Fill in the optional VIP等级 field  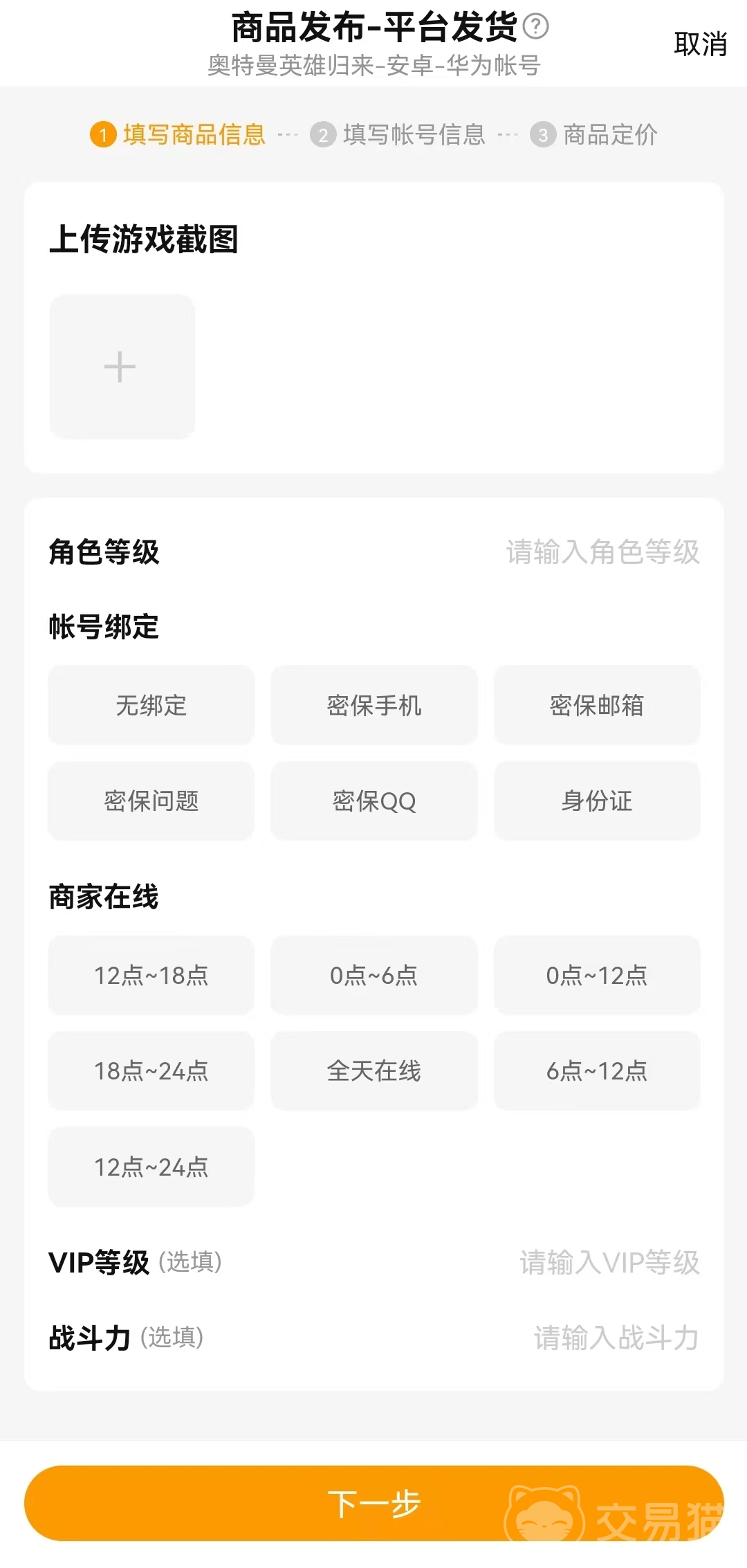point(609,1262)
